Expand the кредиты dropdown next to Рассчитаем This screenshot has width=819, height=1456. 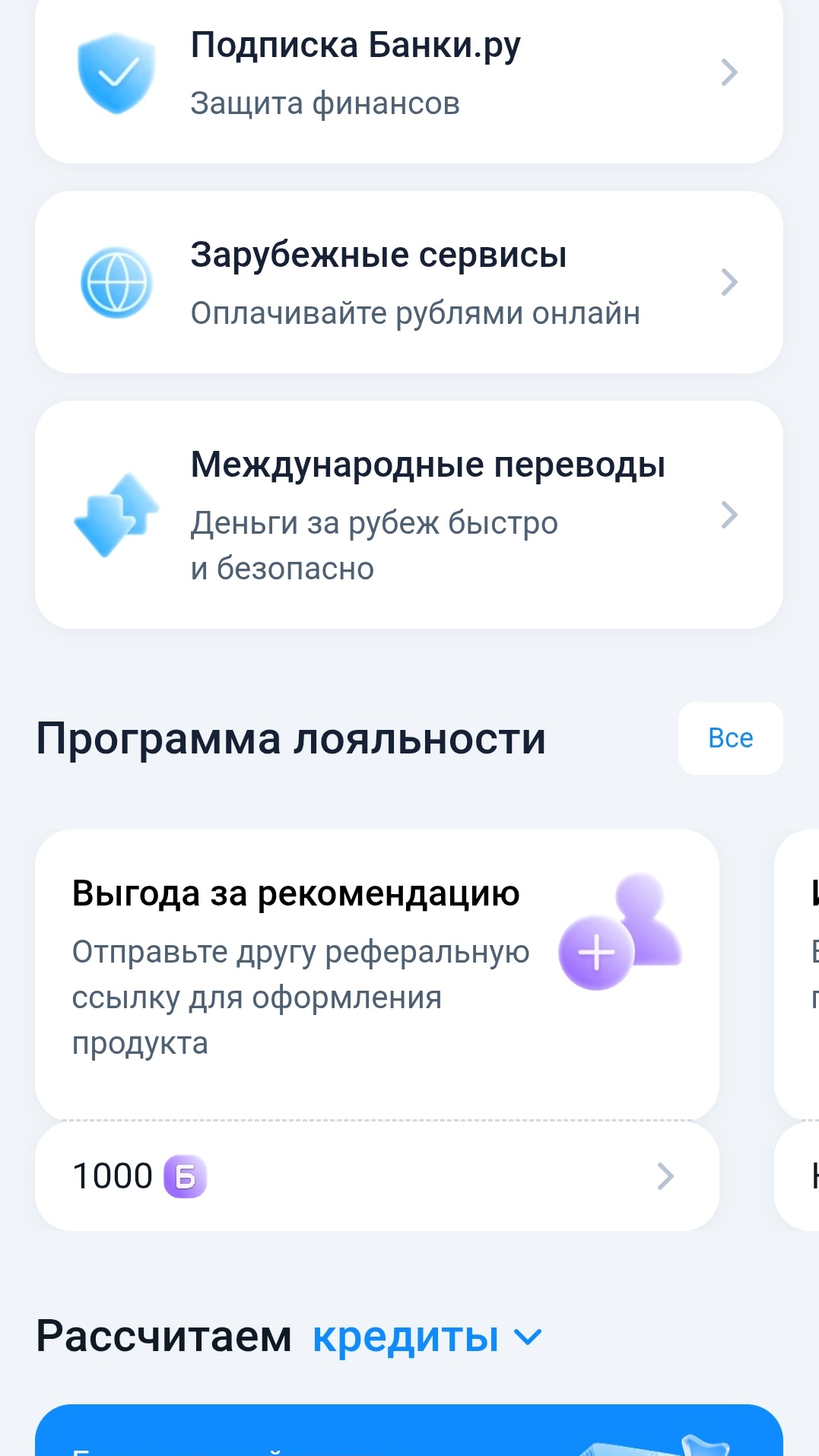[427, 1337]
